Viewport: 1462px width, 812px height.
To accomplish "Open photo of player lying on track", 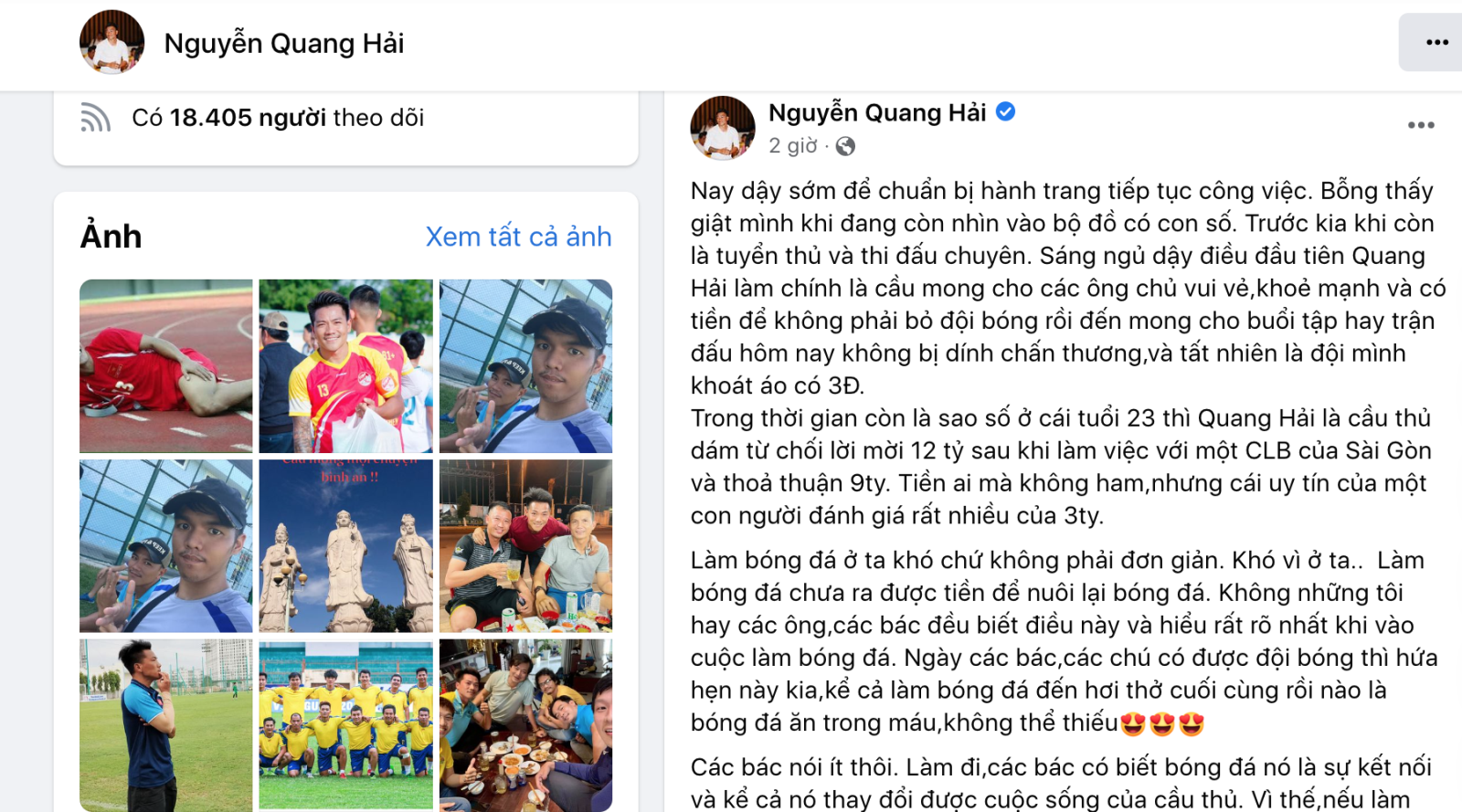I will (x=165, y=365).
